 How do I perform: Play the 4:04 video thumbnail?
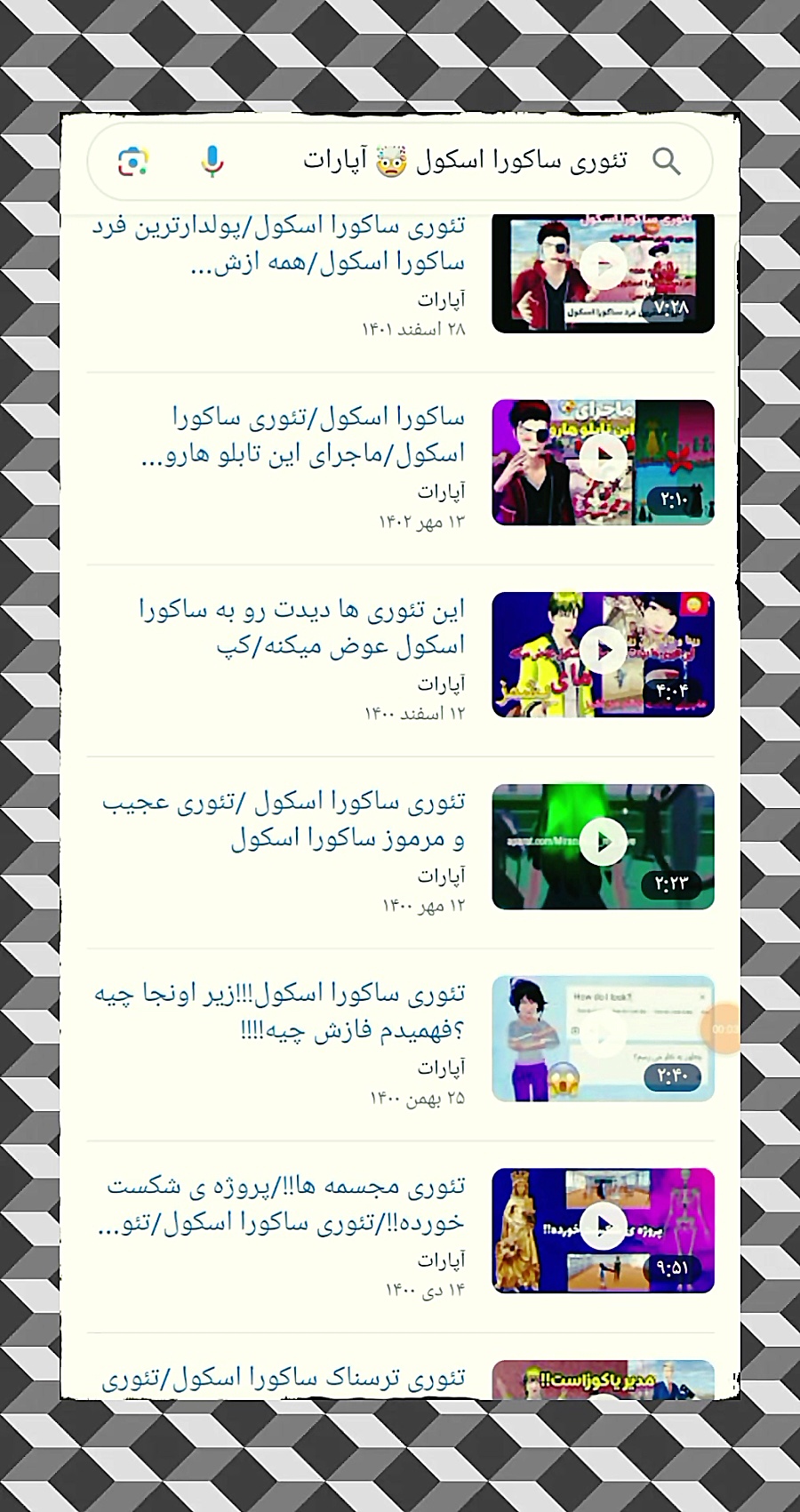603,652
